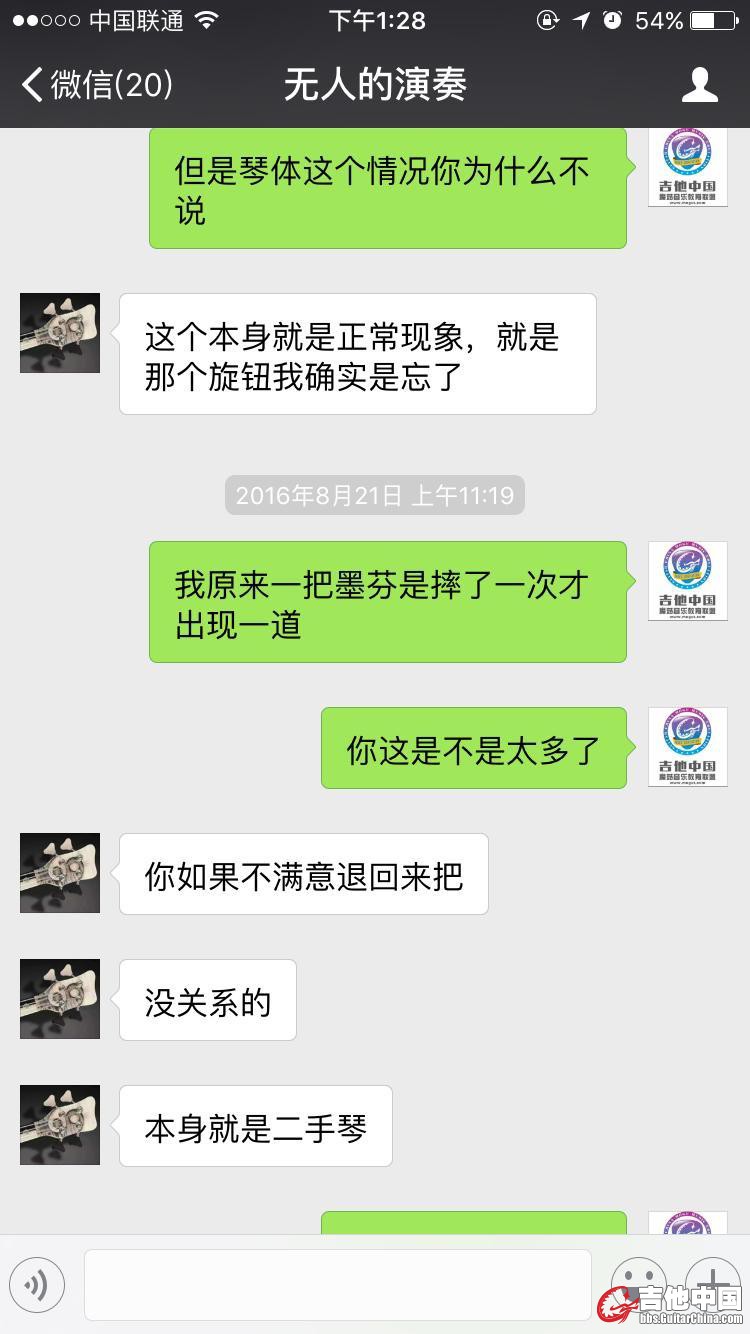Tap the message text field

tap(337, 1284)
